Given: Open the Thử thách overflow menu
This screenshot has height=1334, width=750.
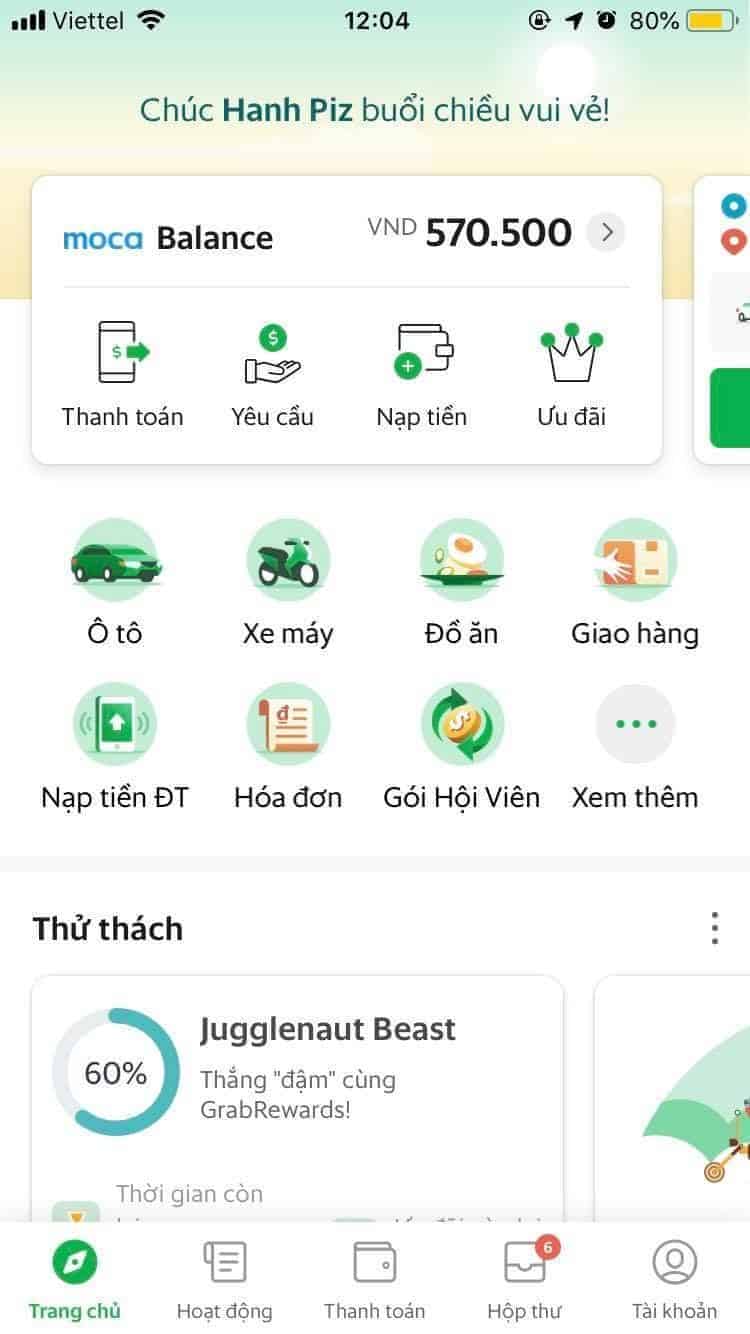Looking at the screenshot, I should click(714, 928).
